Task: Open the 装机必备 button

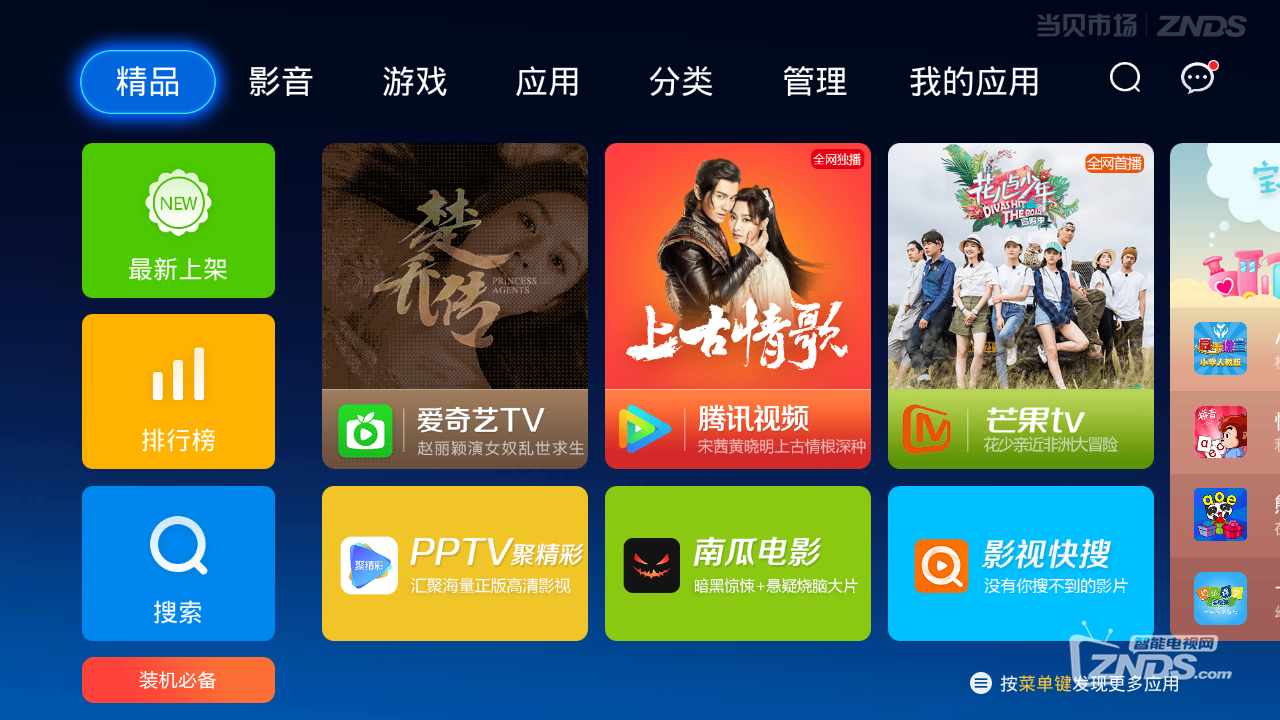Action: tap(178, 680)
